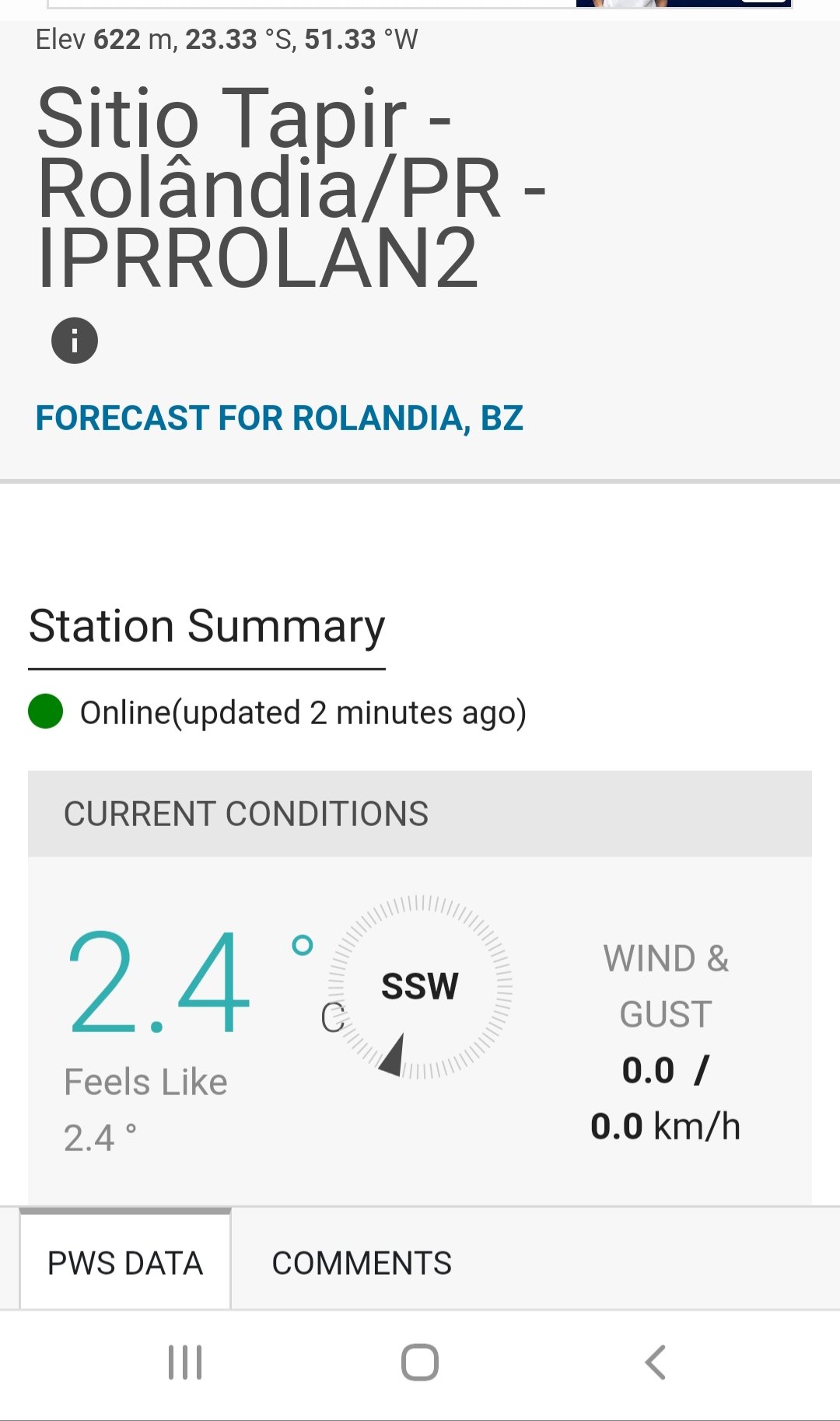Image resolution: width=840 pixels, height=1421 pixels.
Task: Tap the temperature unit C toggle
Action: (332, 1017)
